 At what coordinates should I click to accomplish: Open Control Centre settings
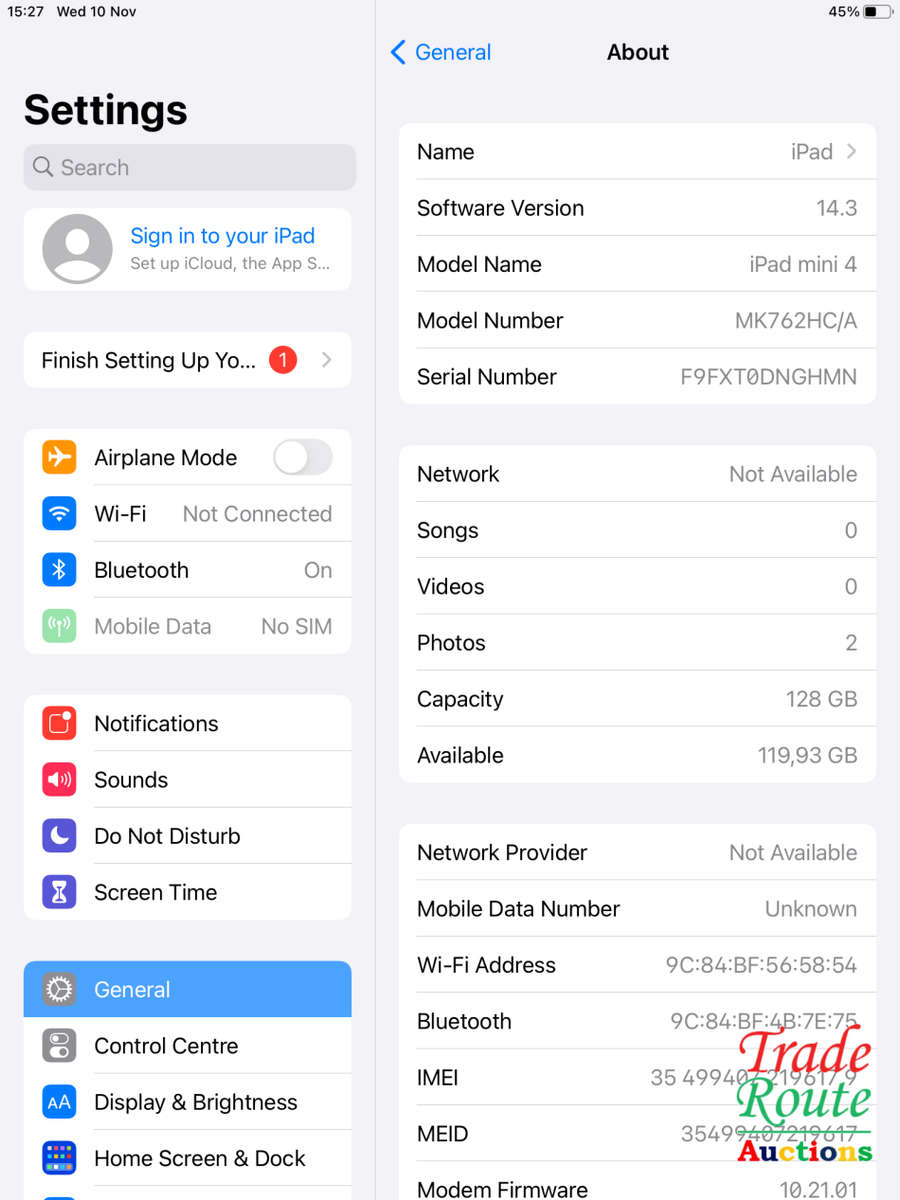pos(188,1046)
